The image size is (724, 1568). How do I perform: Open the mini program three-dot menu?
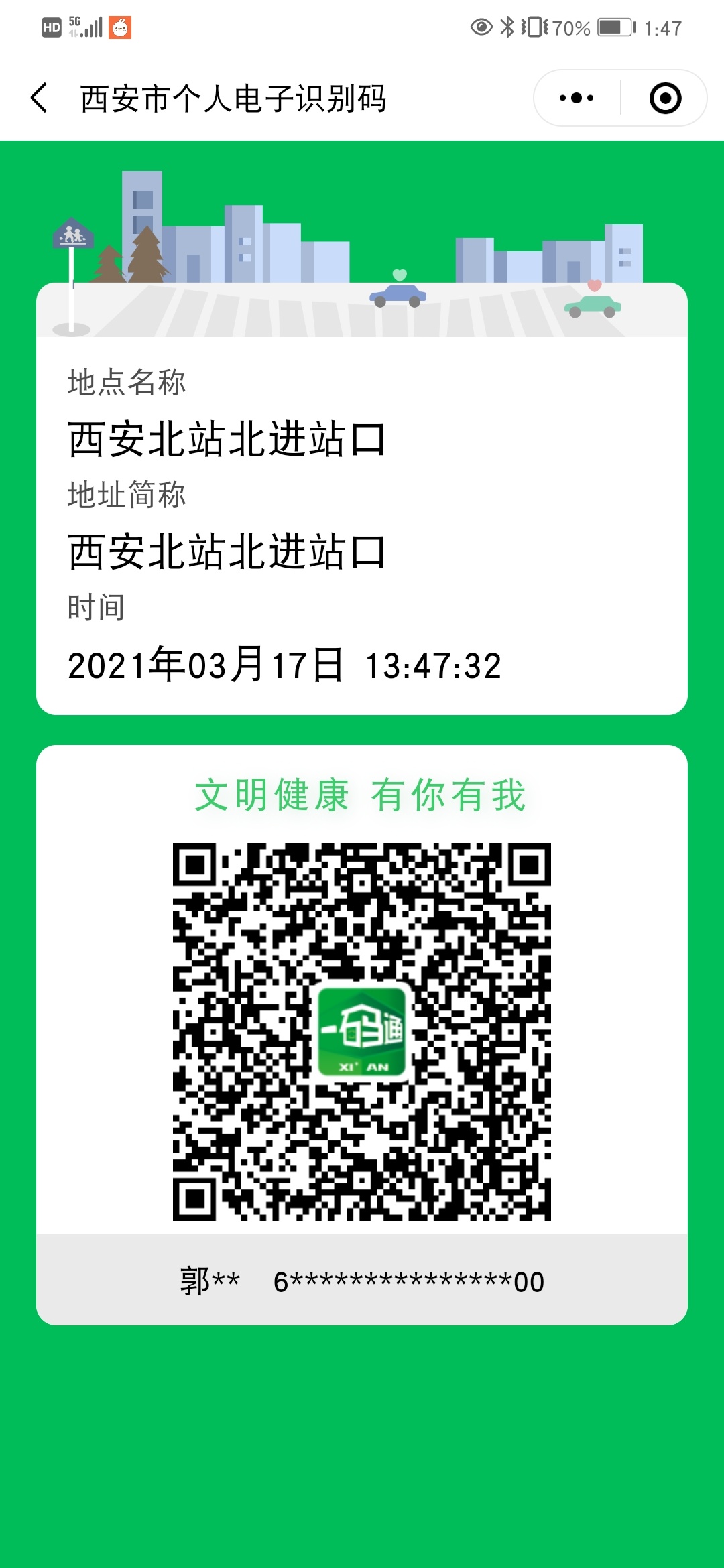click(x=577, y=98)
